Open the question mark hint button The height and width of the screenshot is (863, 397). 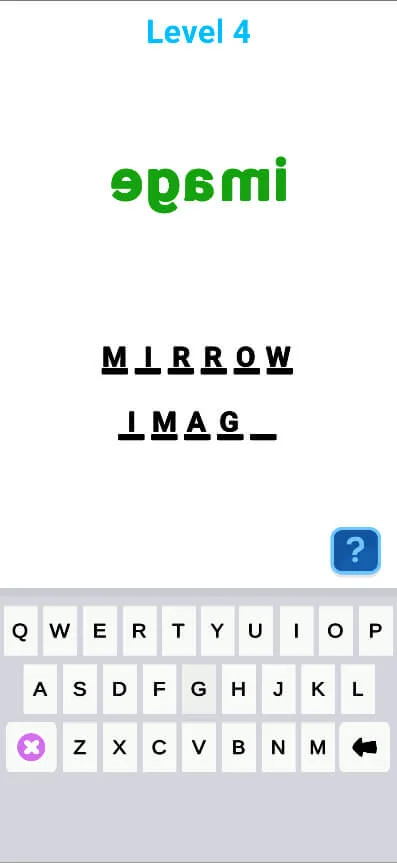356,550
